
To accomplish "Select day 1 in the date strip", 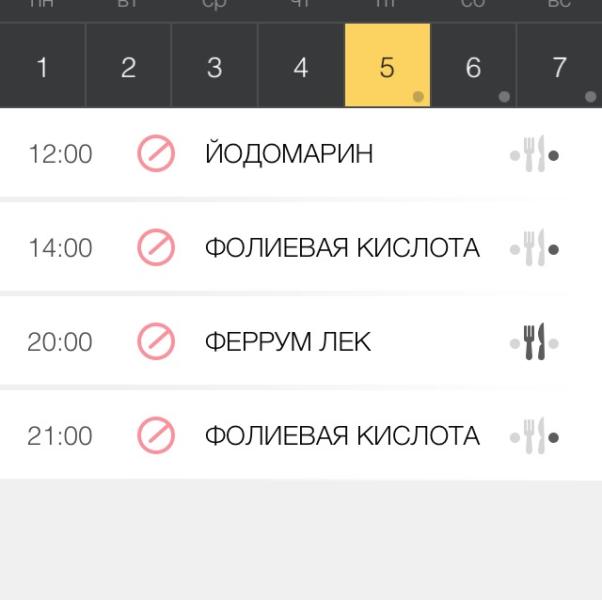I will [x=42, y=67].
